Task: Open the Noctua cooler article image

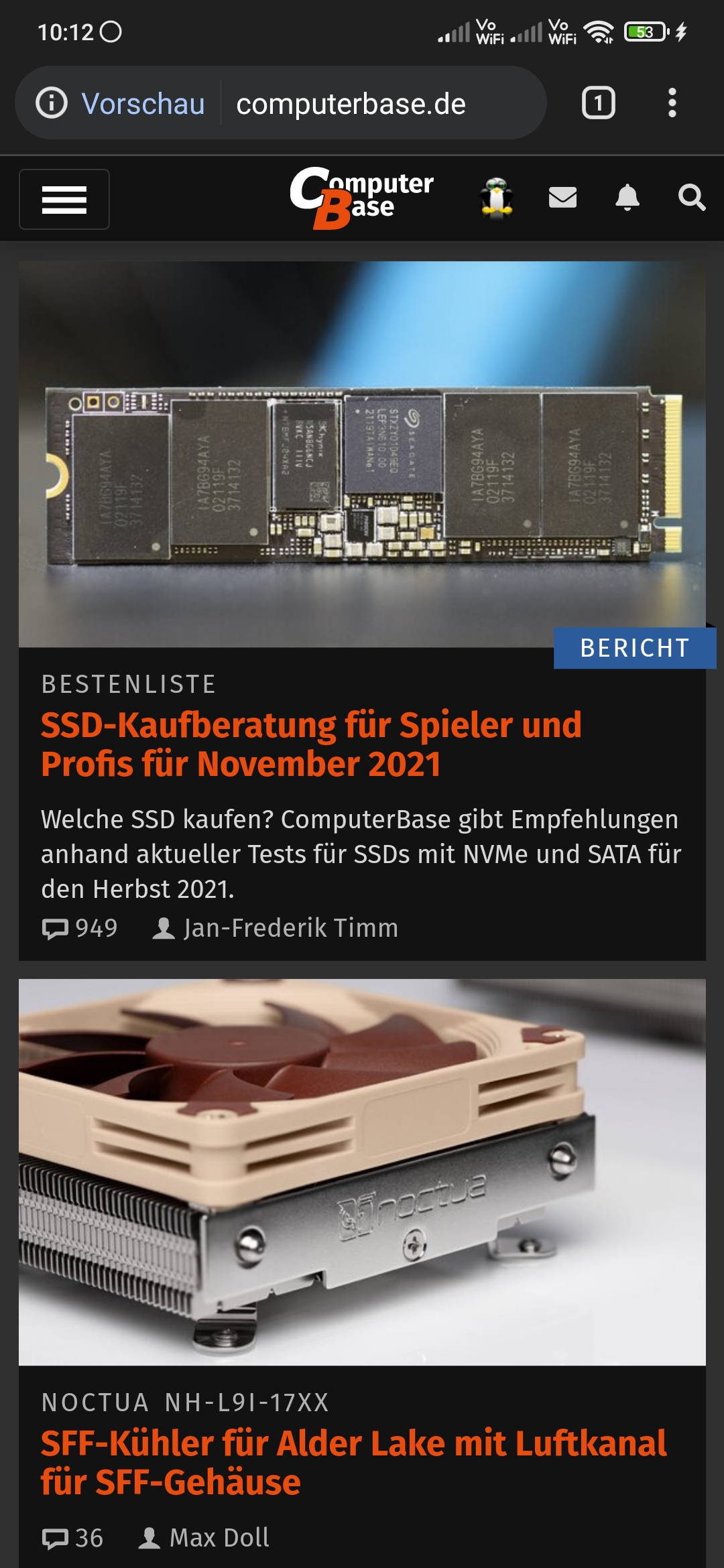Action: 362,1172
